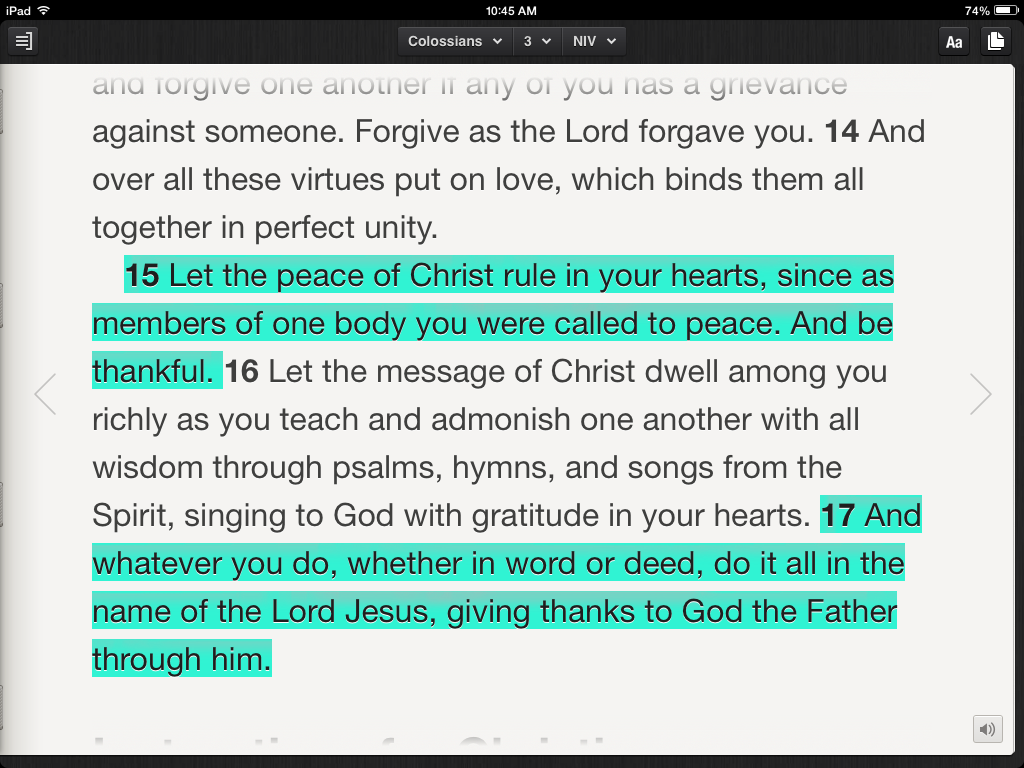Go to the previous chapter arrow
1024x768 pixels.
pyautogui.click(x=45, y=394)
